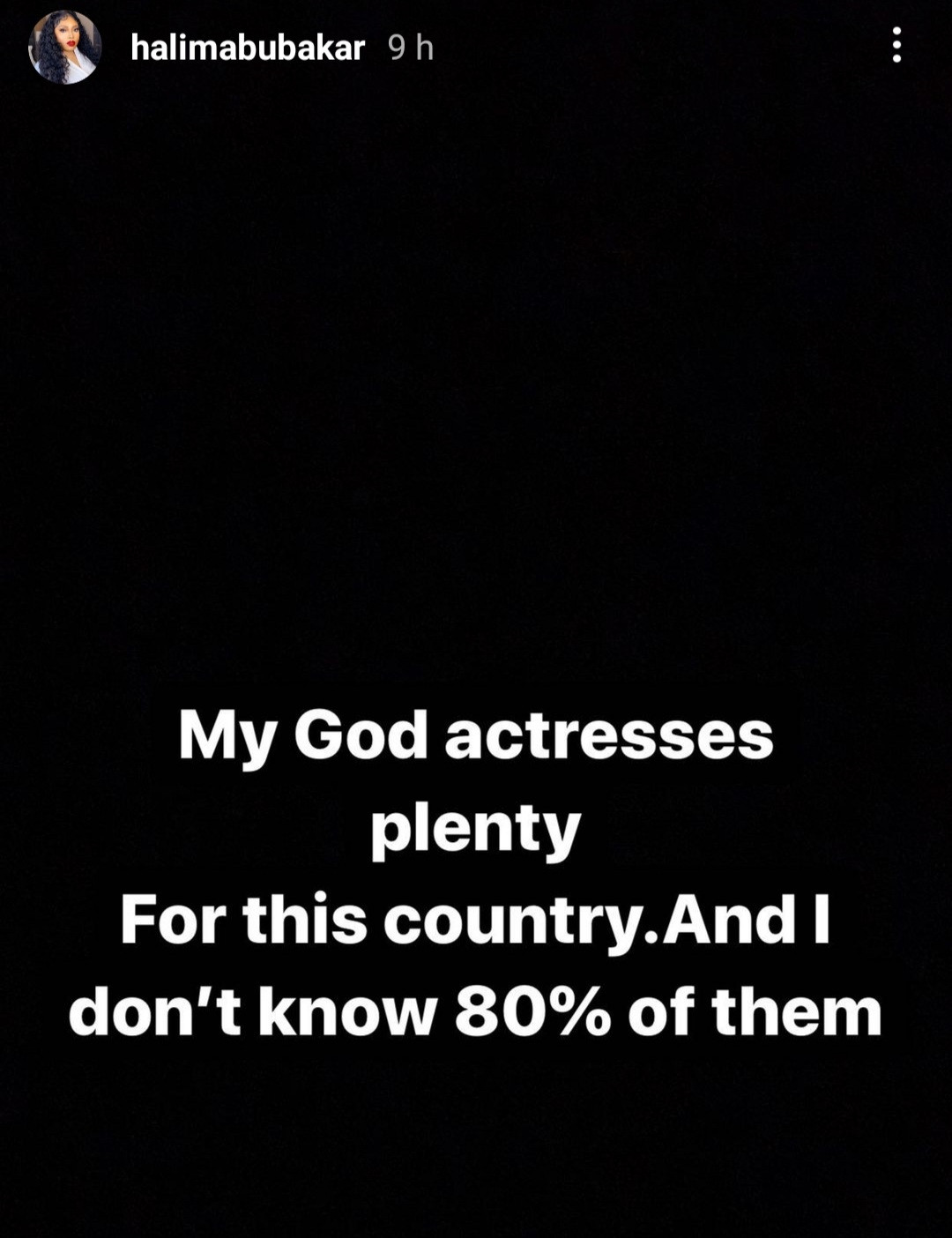Viewport: 952px width, 1238px height.
Task: Open the three-dot story options menu
Action: point(896,45)
